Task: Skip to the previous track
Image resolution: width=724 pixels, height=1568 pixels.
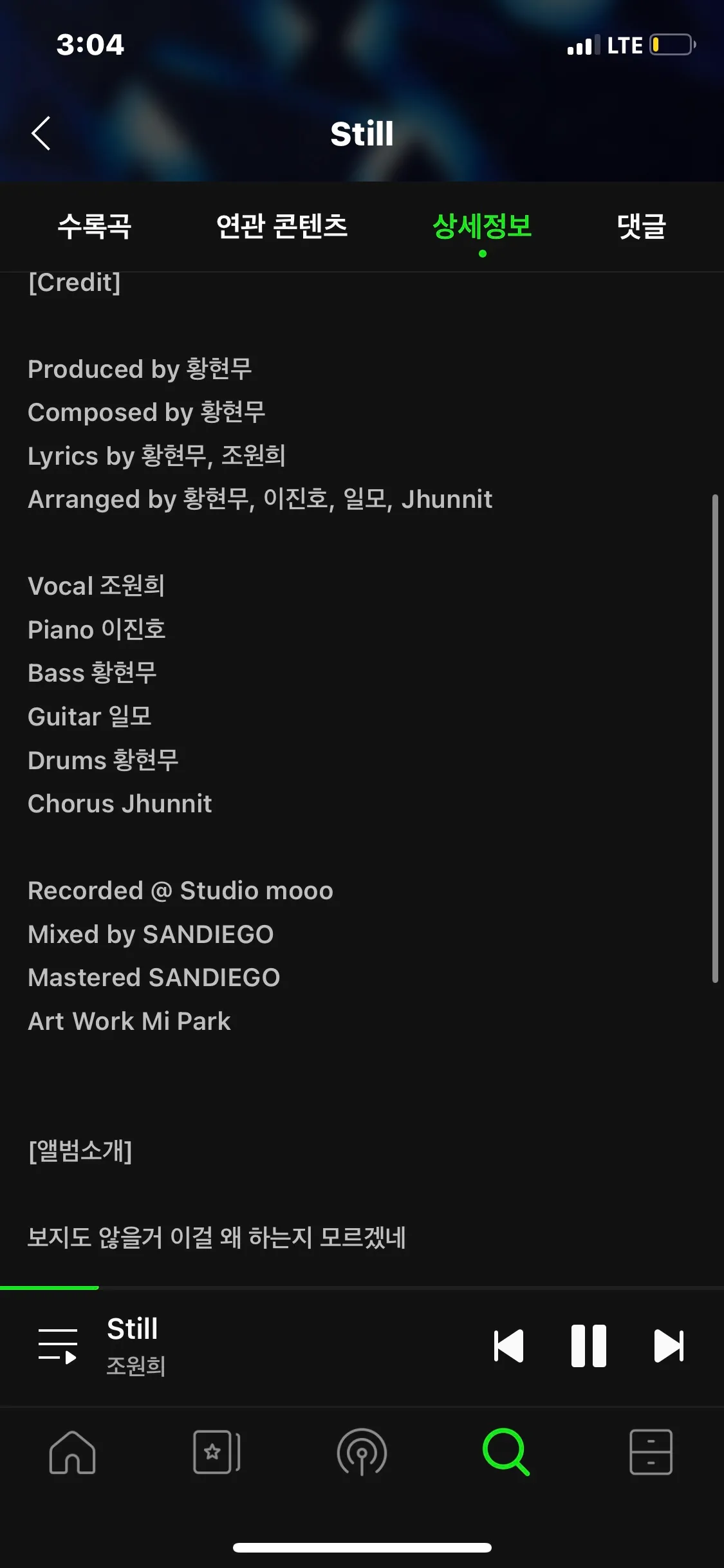Action: 508,1345
